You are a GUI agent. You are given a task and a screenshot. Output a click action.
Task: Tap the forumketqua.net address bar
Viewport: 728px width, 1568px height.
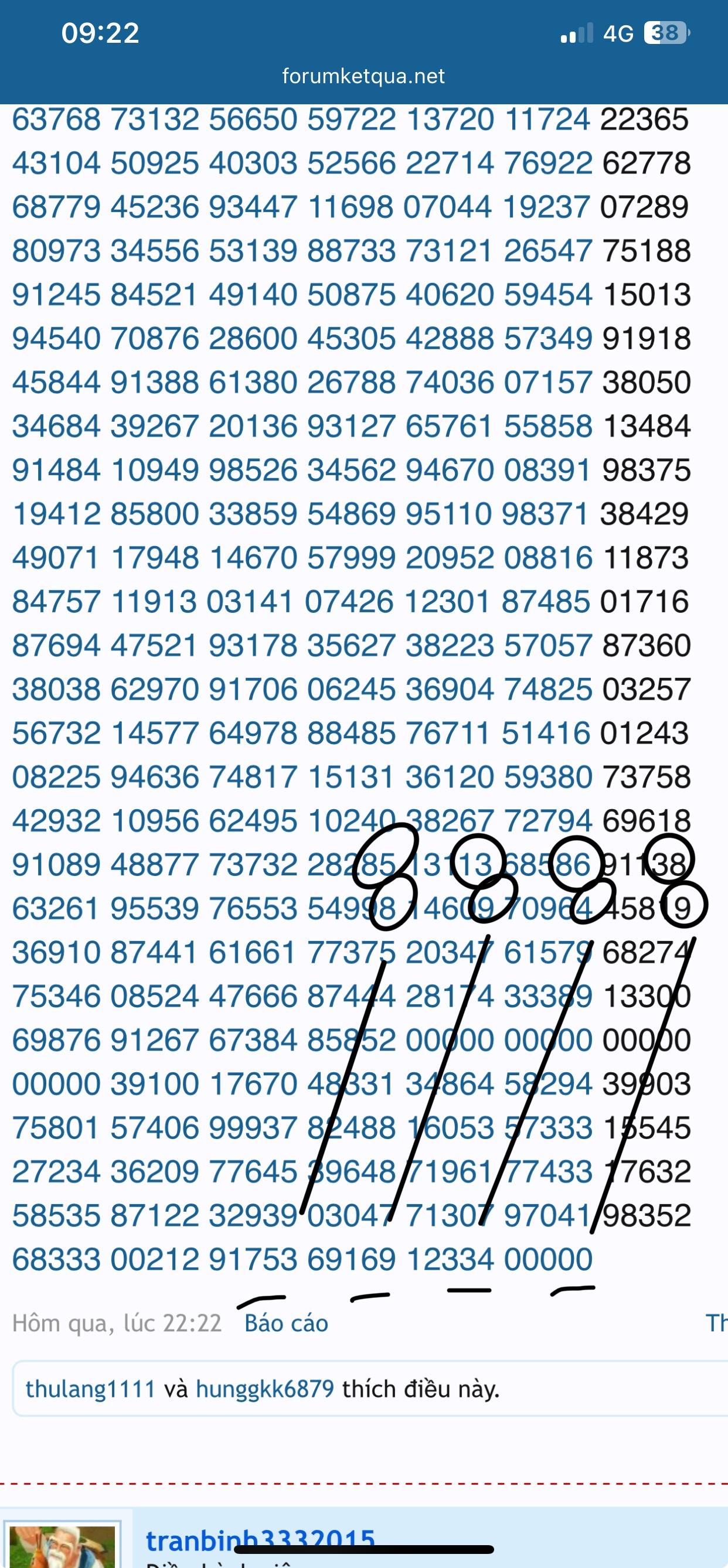tap(363, 76)
